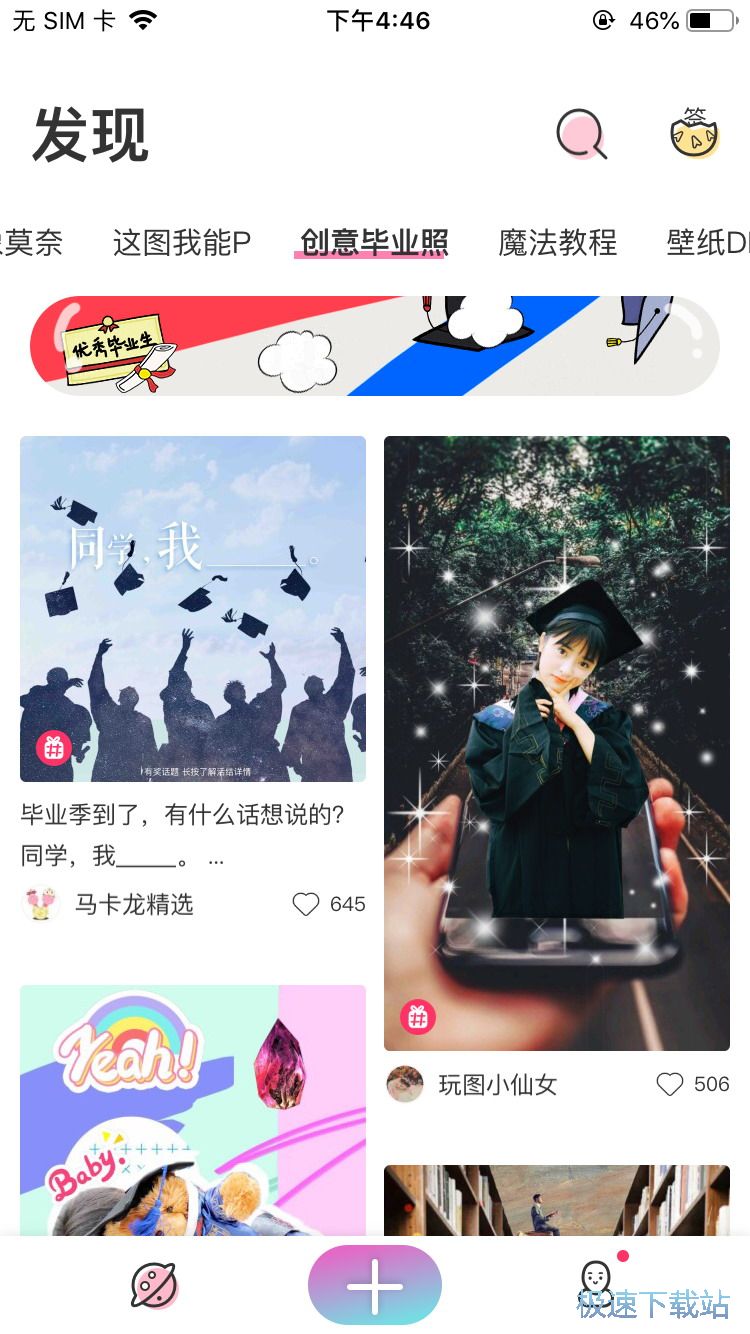The height and width of the screenshot is (1334, 750).
Task: Open the search magnifier icon
Action: (x=582, y=134)
